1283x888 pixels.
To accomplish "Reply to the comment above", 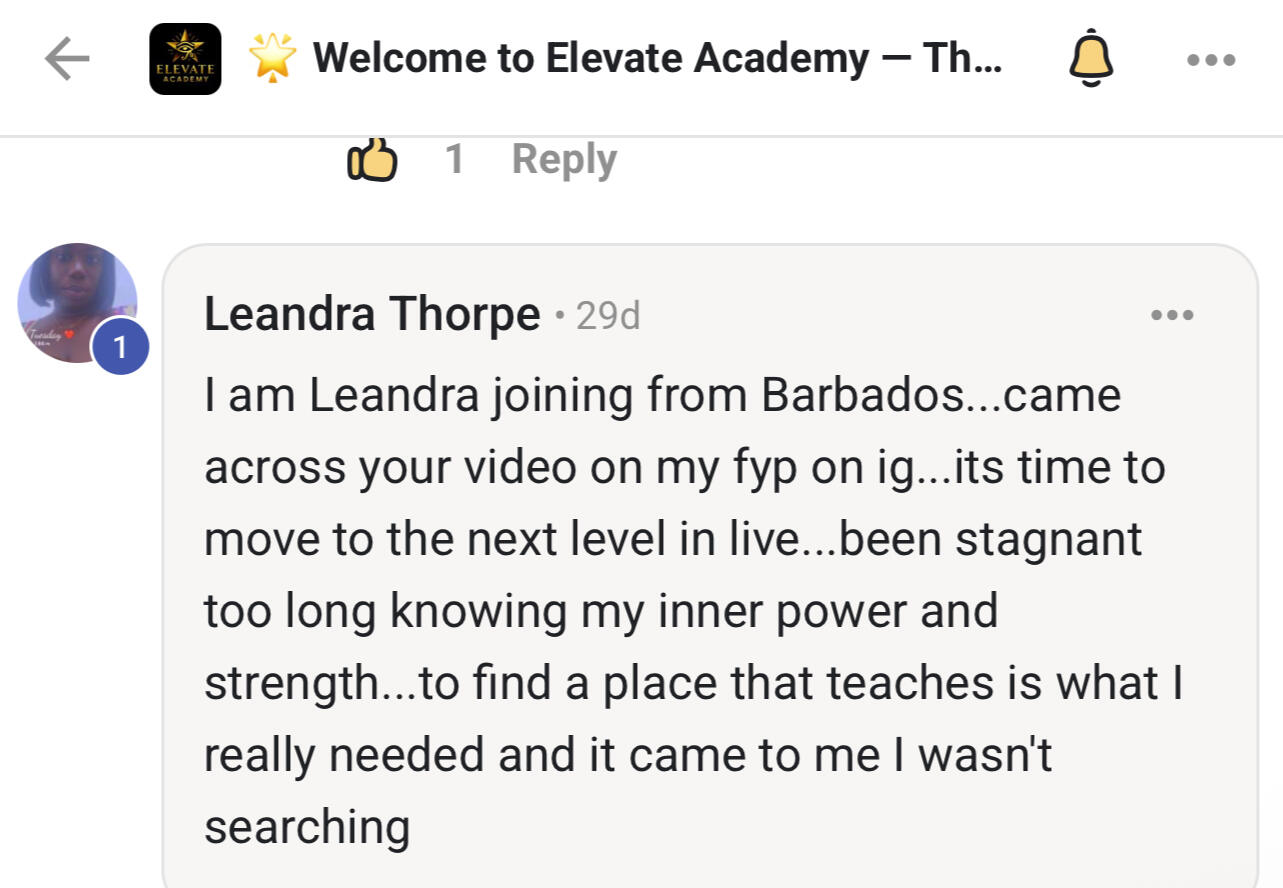I will pos(564,160).
